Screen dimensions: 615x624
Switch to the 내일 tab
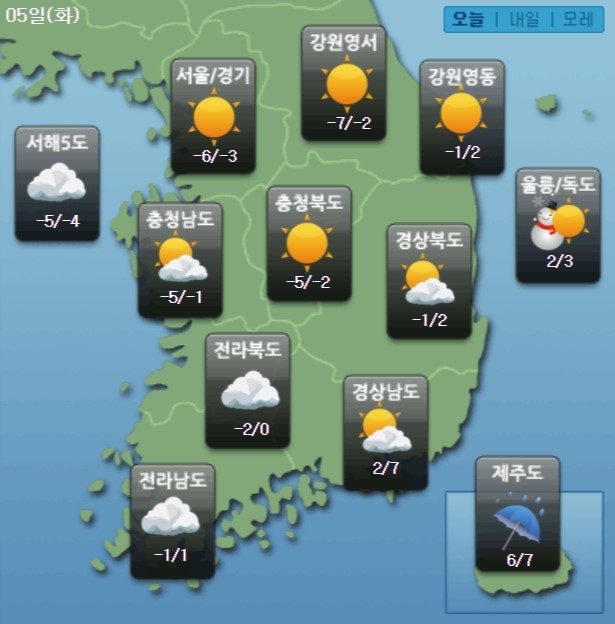[524, 19]
